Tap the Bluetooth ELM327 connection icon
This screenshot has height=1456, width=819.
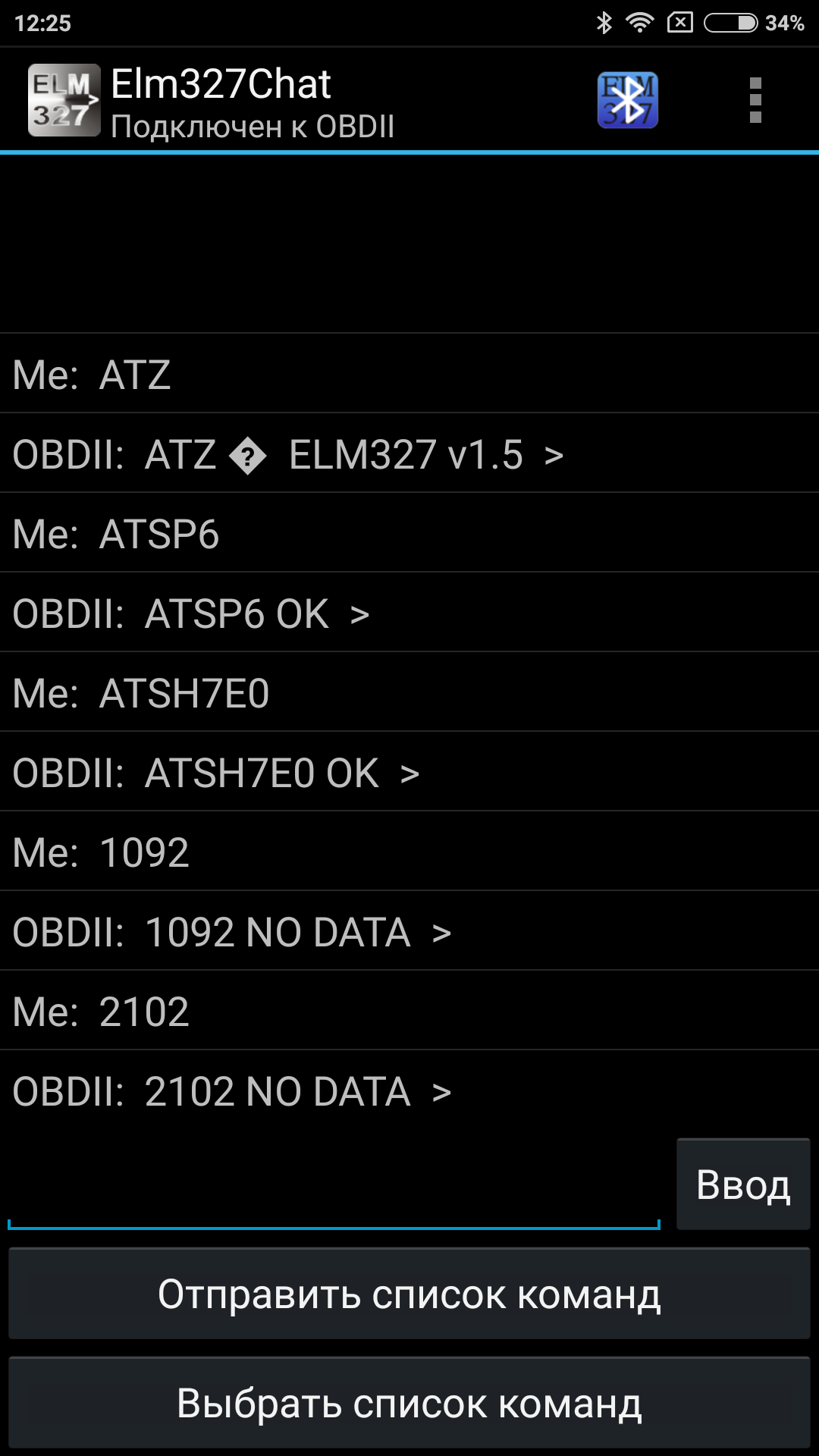(627, 100)
